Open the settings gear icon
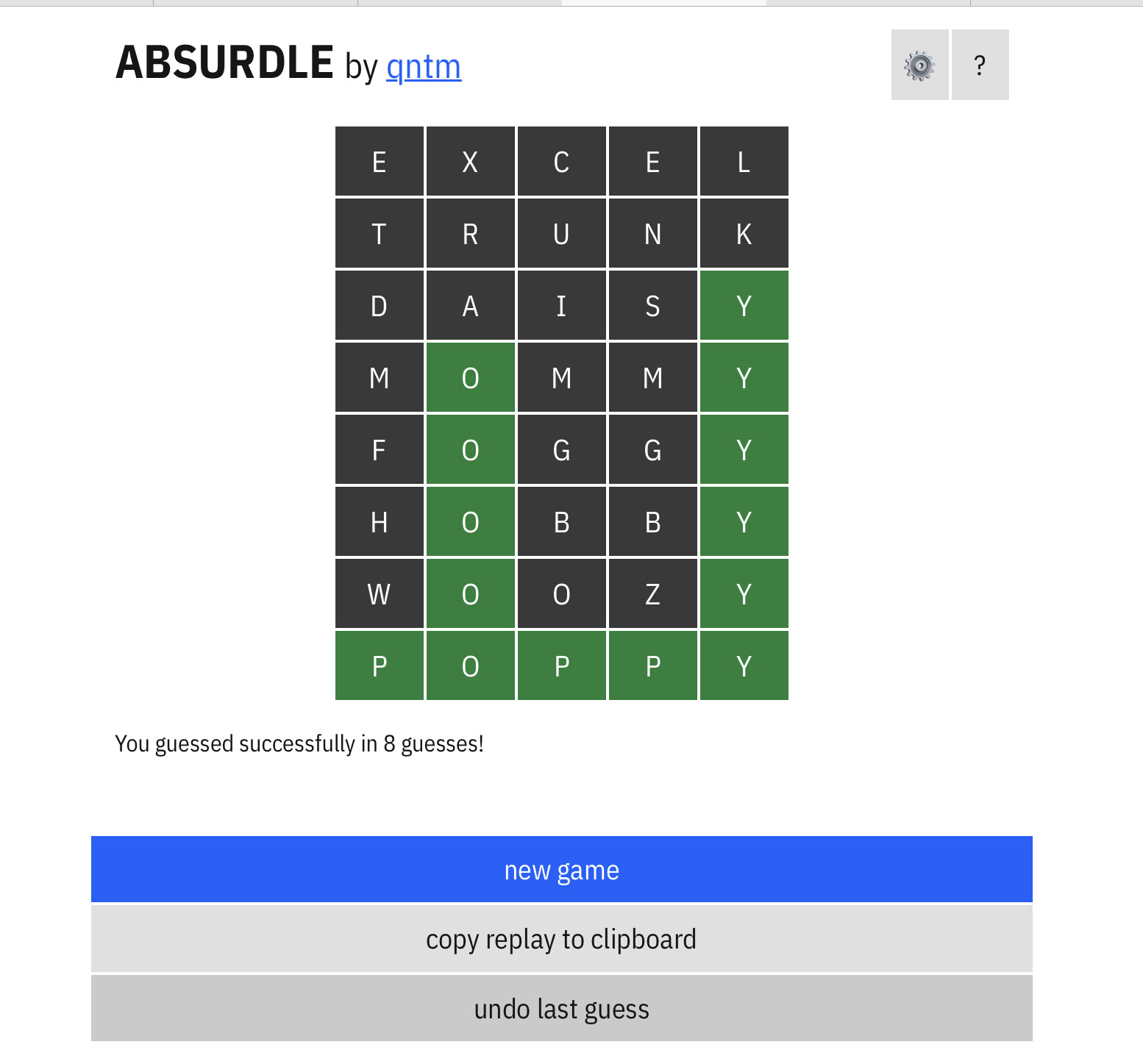This screenshot has width=1143, height=1064. 919,65
